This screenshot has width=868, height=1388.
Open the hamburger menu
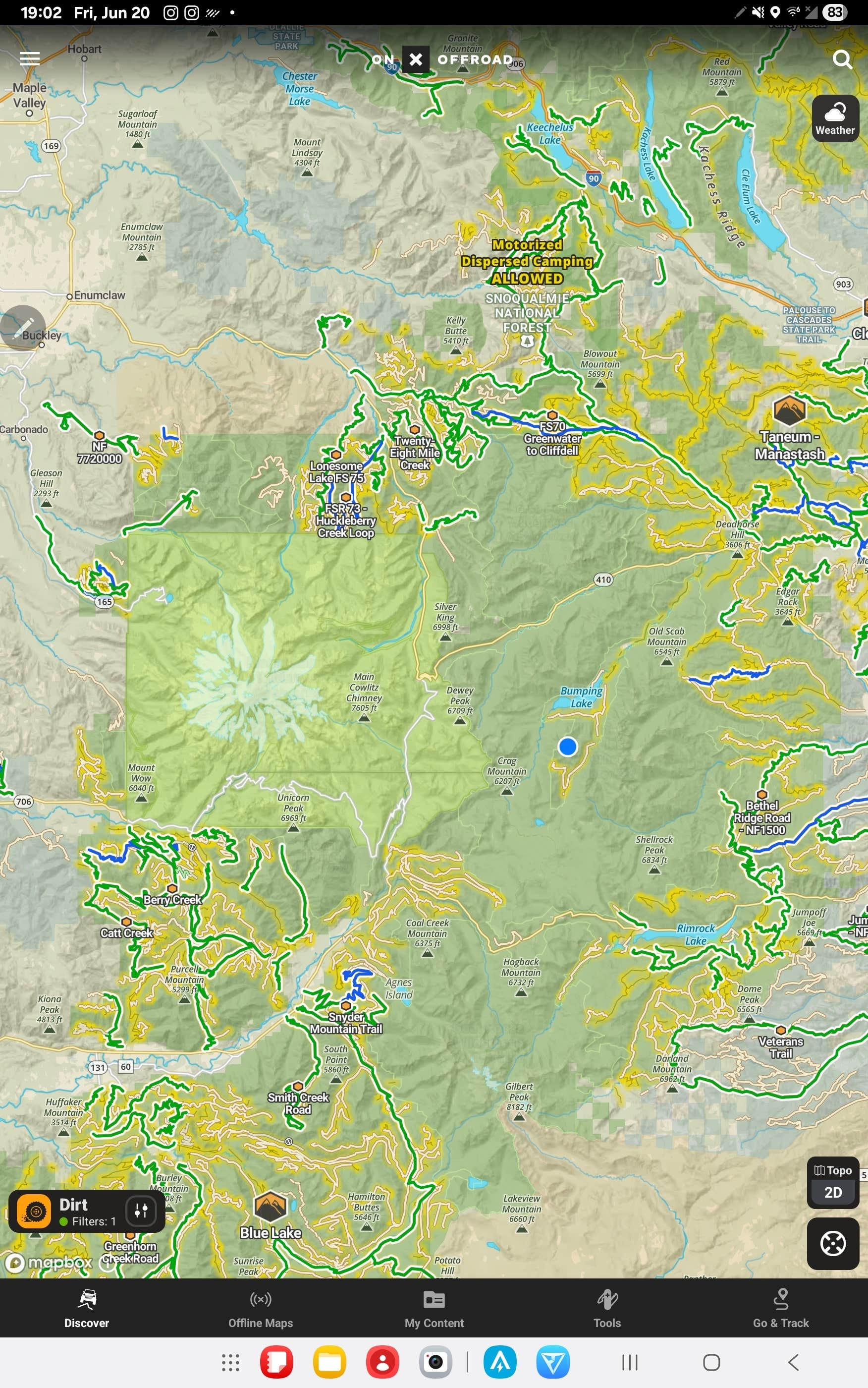[x=29, y=58]
